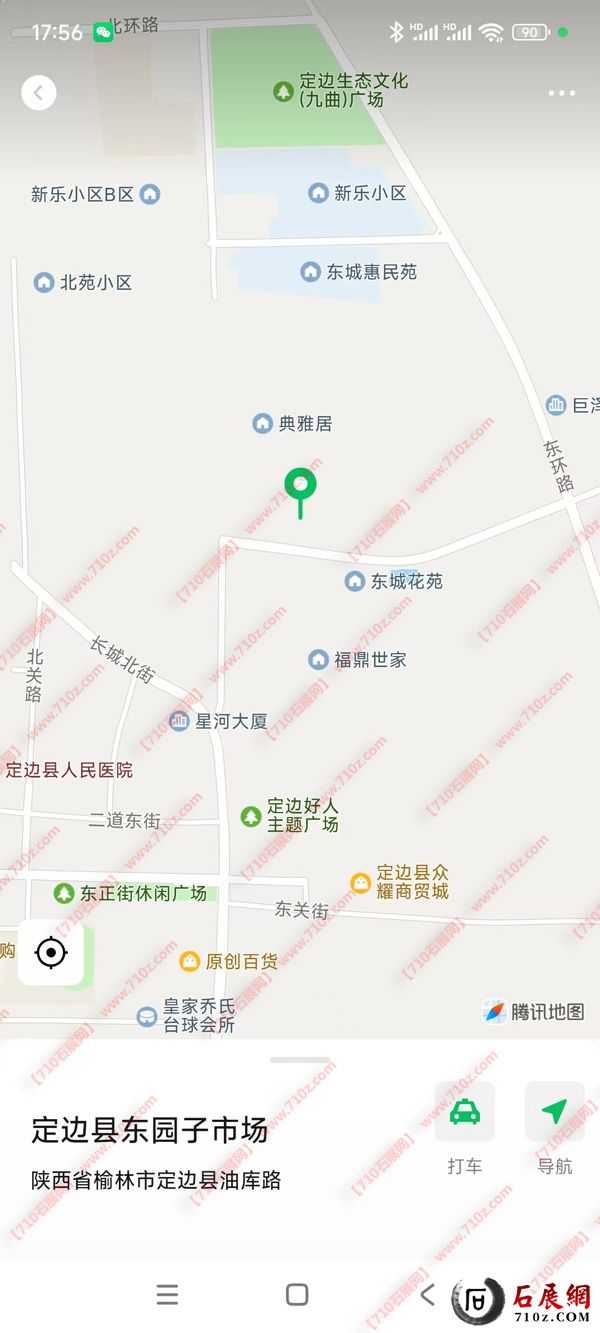Viewport: 600px width, 1333px height.
Task: Select 定边生态文化广场 park marker
Action: [284, 91]
